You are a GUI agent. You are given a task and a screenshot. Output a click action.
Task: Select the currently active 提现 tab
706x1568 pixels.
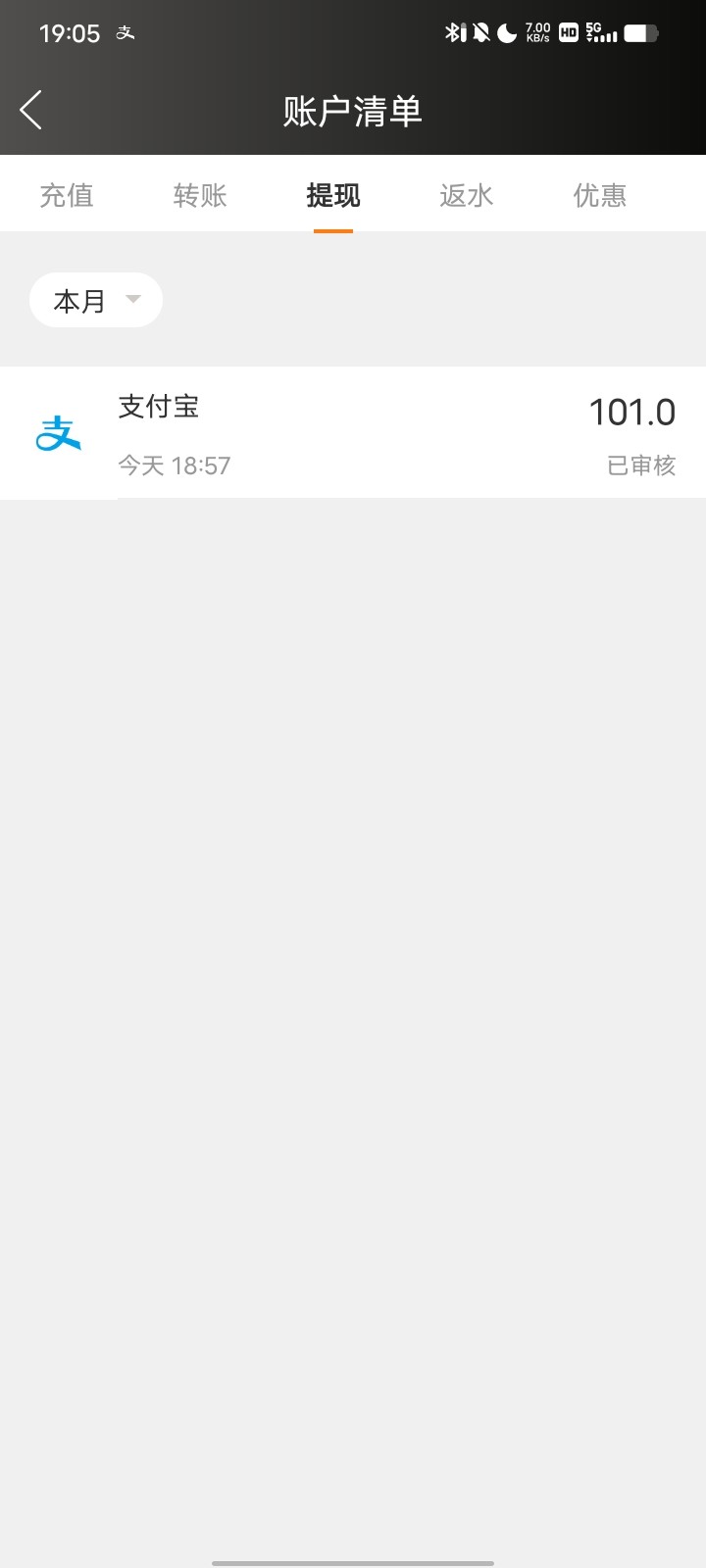tap(333, 195)
